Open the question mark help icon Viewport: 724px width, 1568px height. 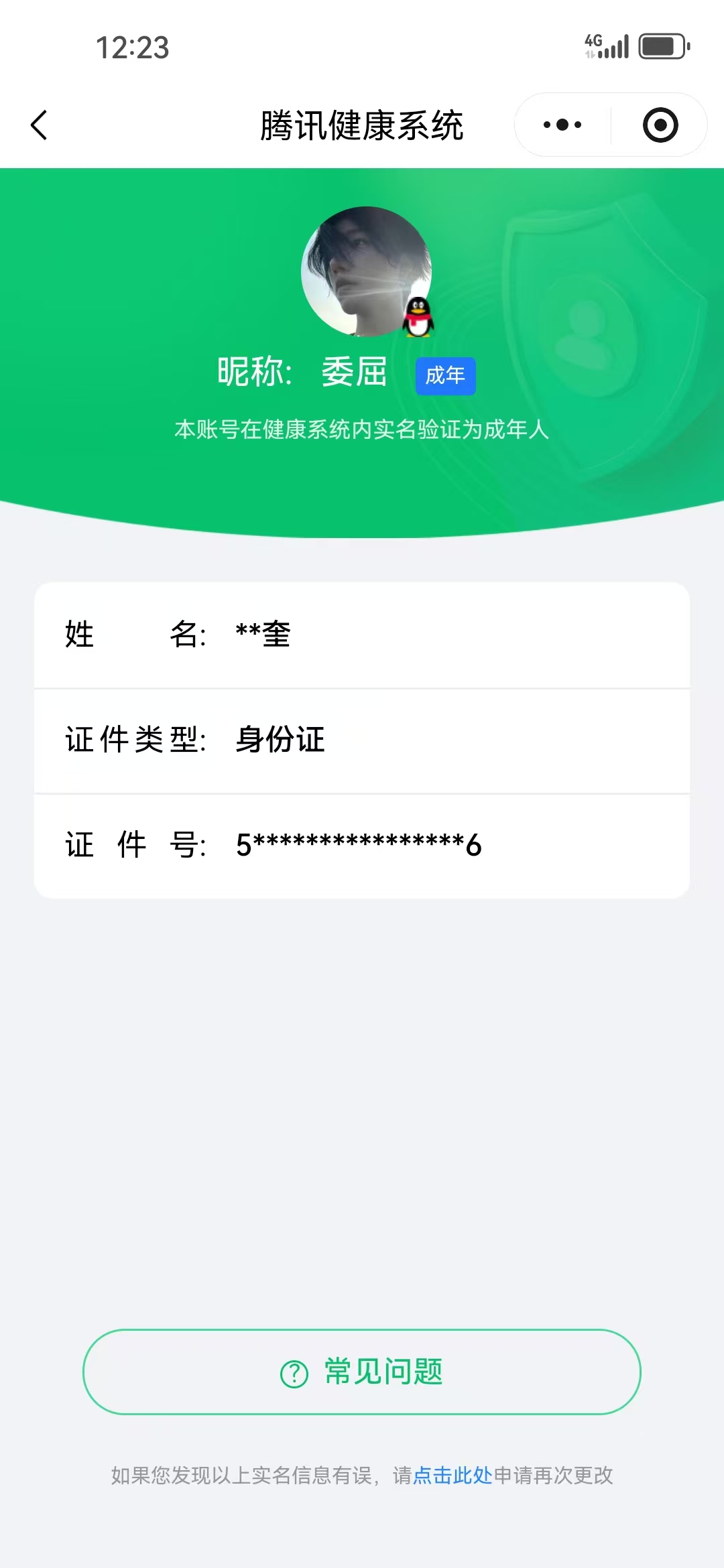click(293, 1372)
